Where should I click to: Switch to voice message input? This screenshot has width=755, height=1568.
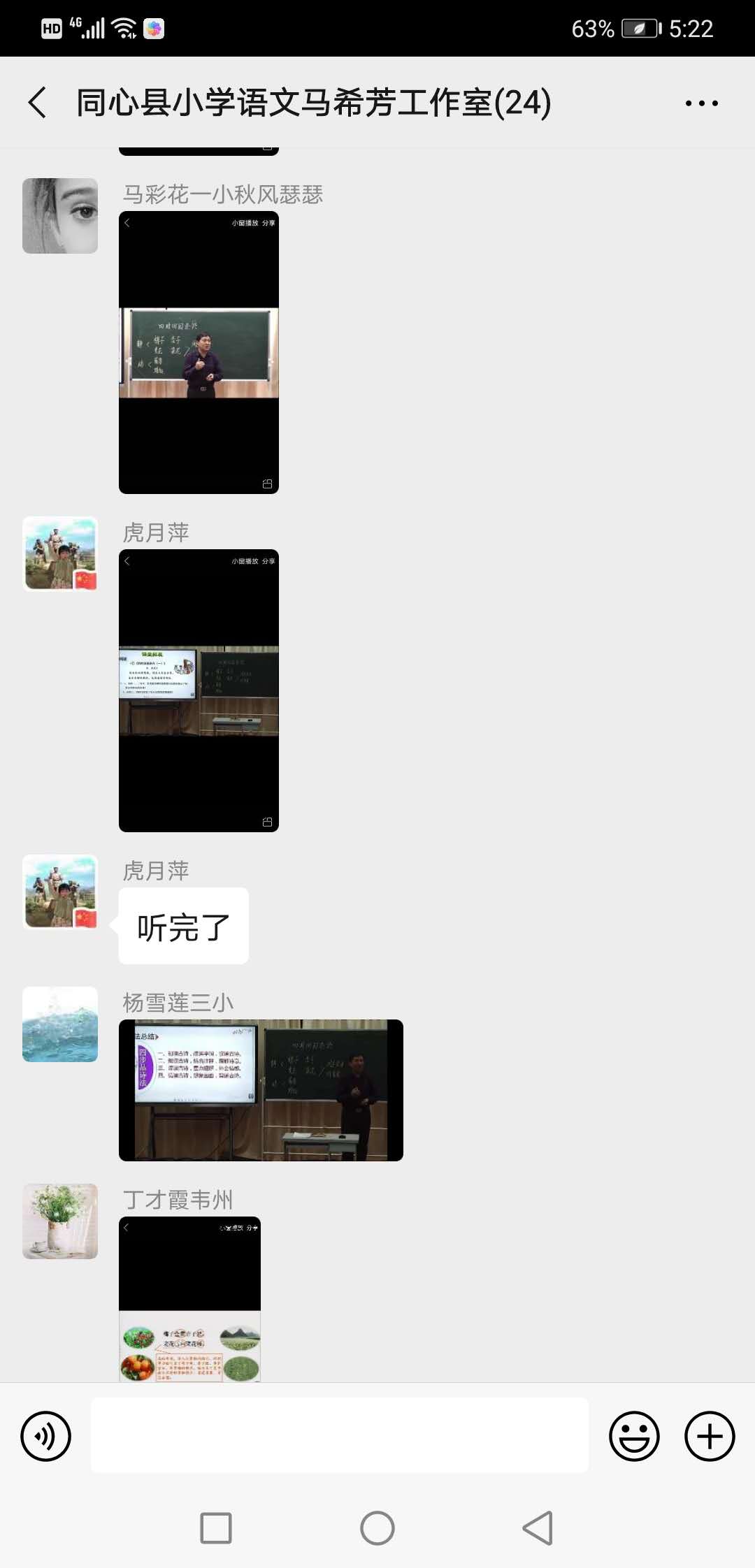click(x=46, y=1437)
